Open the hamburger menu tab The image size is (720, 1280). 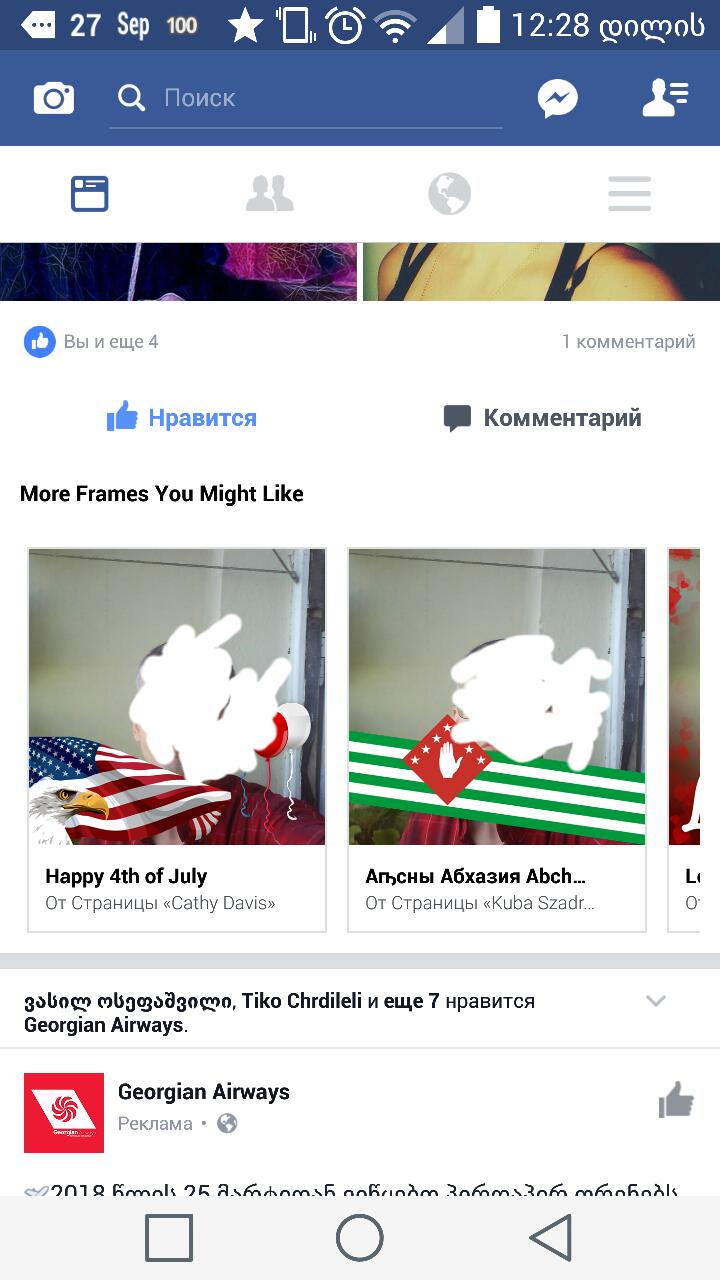pyautogui.click(x=630, y=193)
